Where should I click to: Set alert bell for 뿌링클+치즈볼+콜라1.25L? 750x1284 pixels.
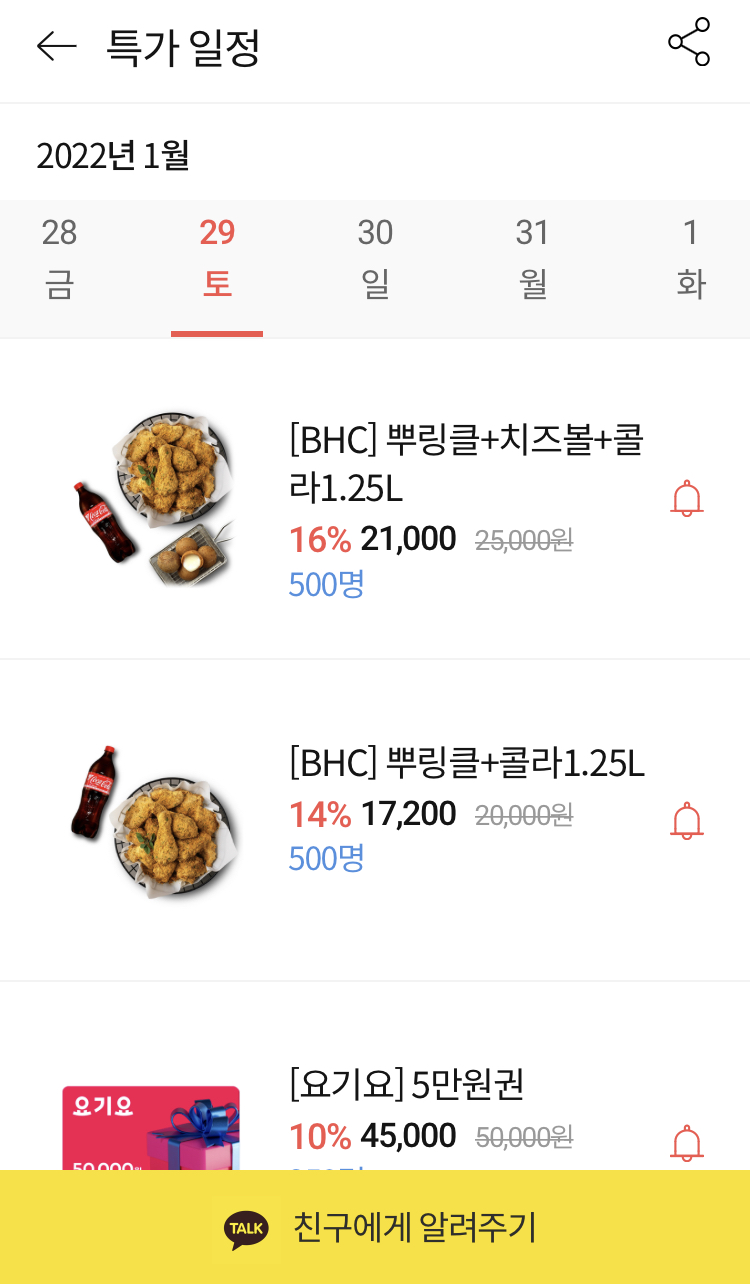click(687, 499)
